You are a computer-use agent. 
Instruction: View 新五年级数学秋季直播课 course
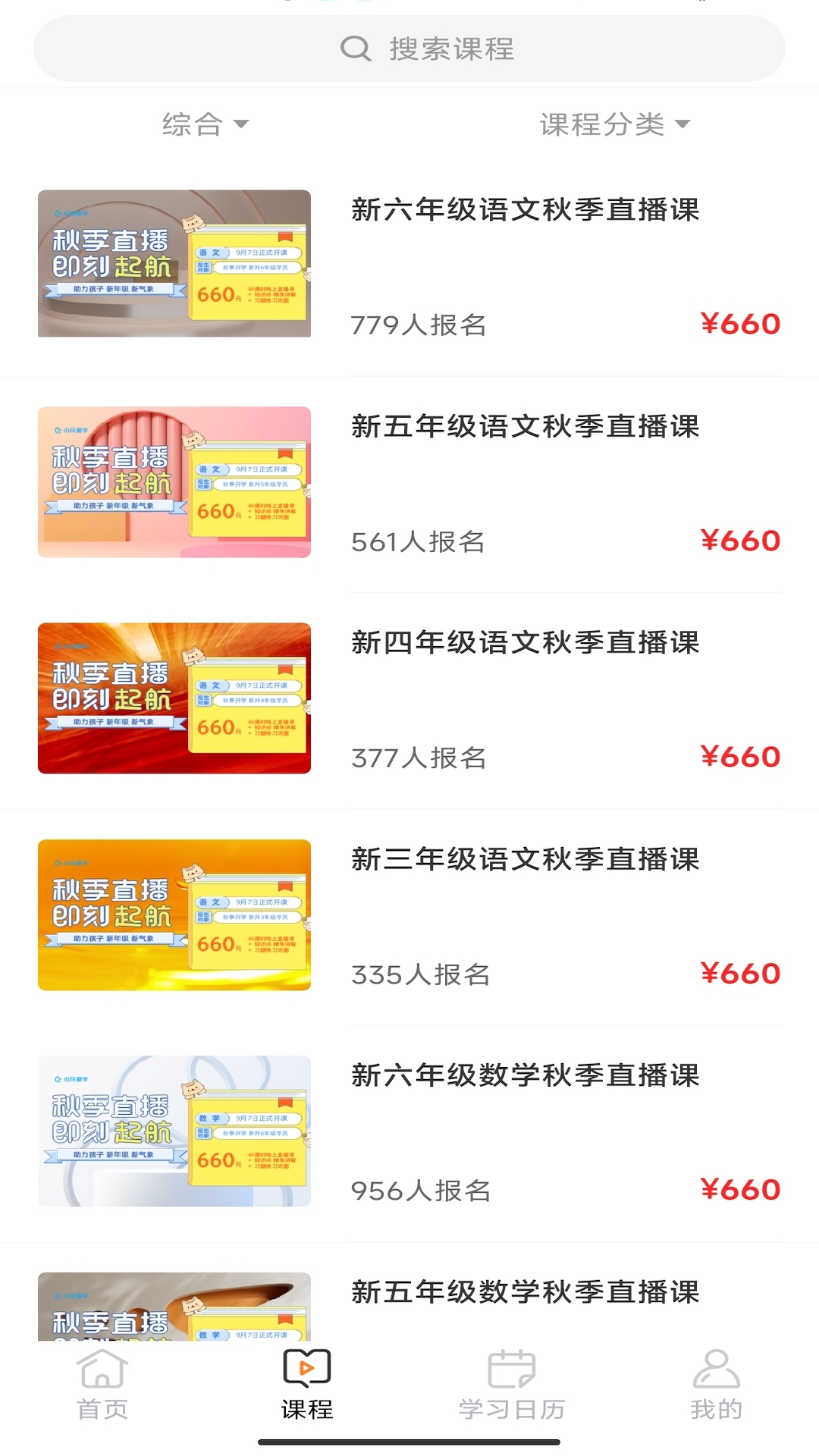pyautogui.click(x=525, y=1292)
